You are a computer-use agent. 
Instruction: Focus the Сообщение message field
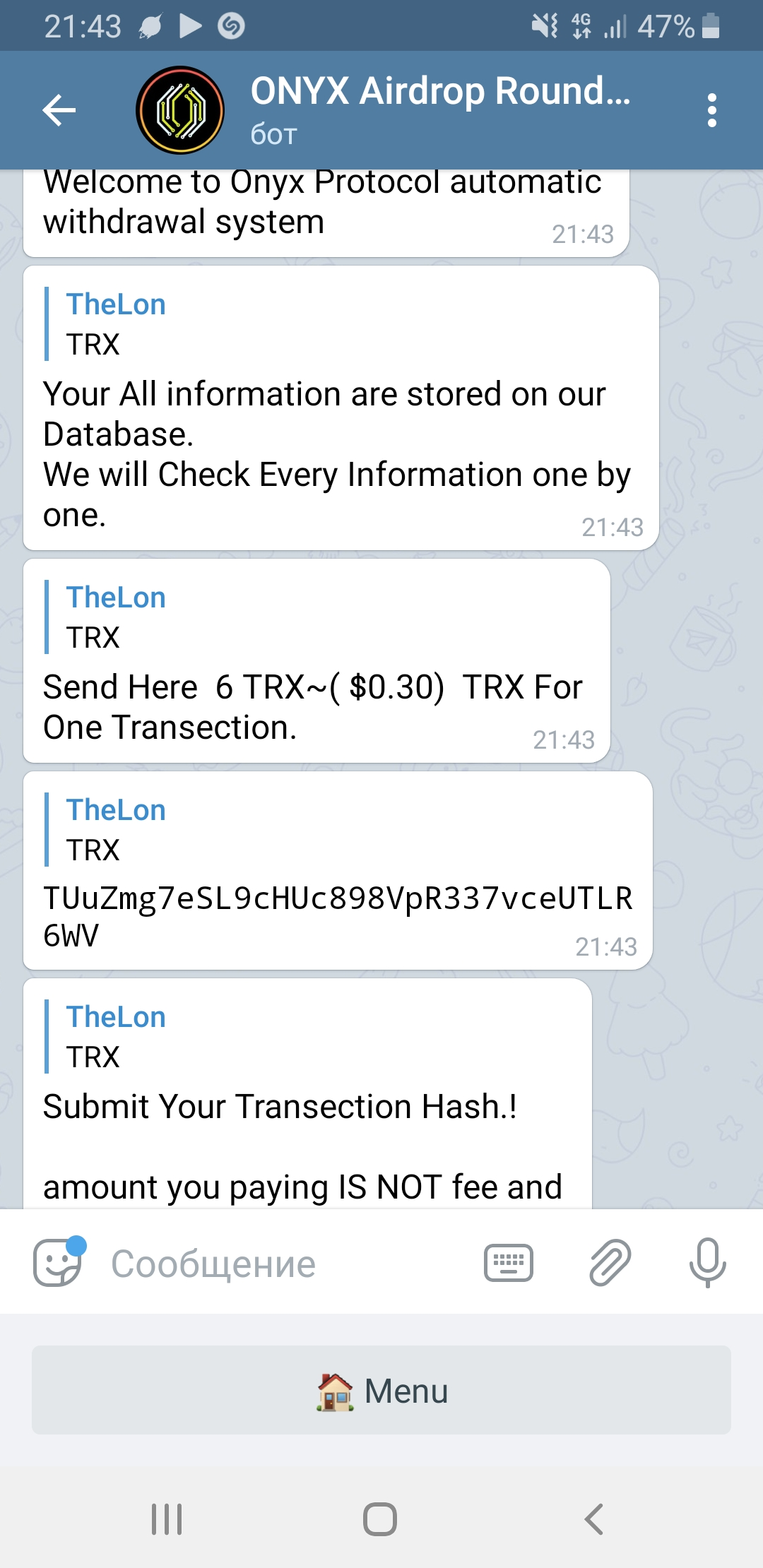click(x=283, y=1264)
